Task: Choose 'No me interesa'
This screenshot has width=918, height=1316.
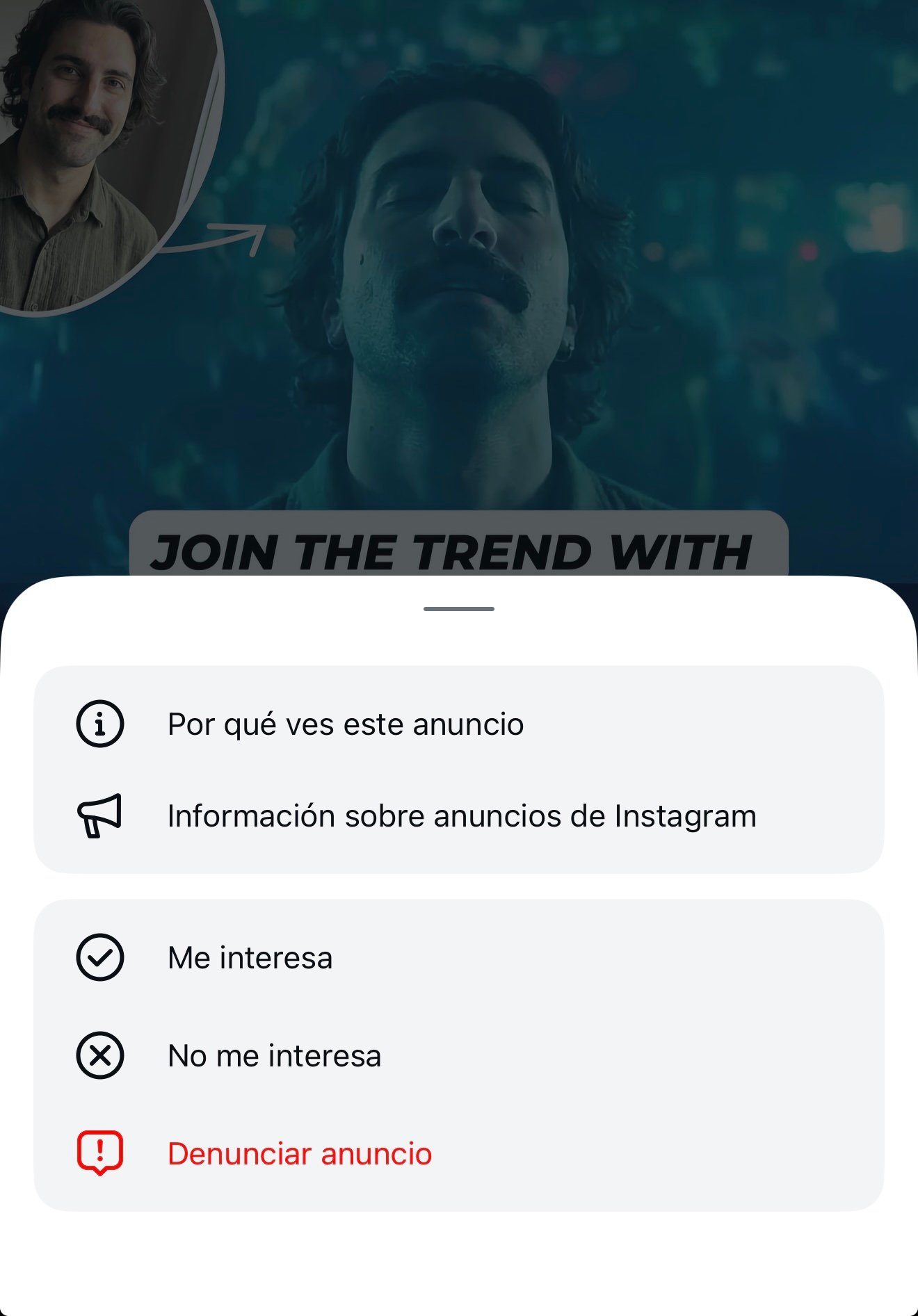Action: point(274,1056)
